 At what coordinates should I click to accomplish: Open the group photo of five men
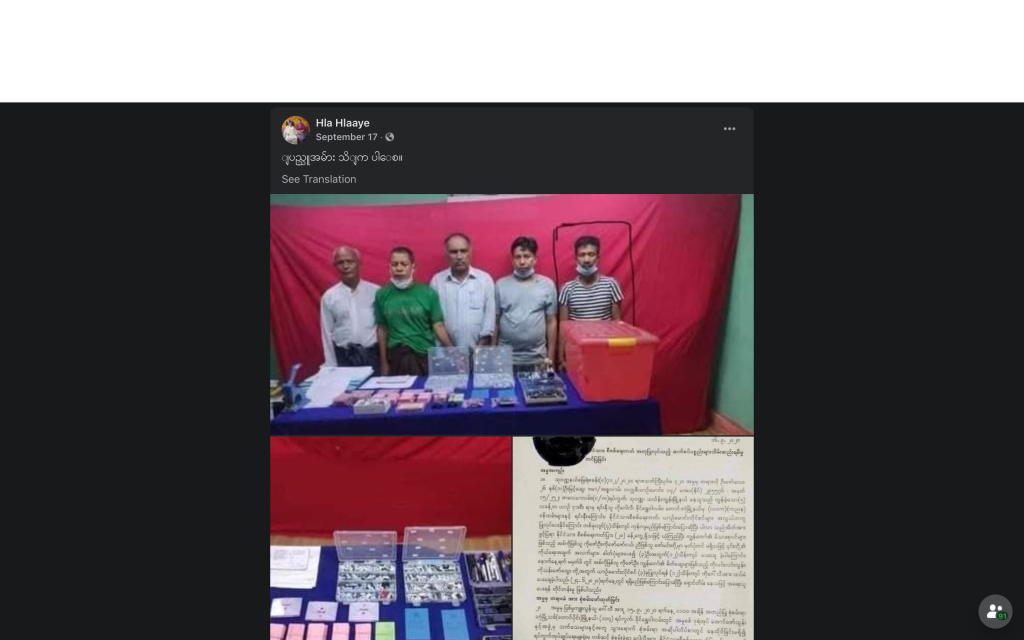(x=511, y=314)
